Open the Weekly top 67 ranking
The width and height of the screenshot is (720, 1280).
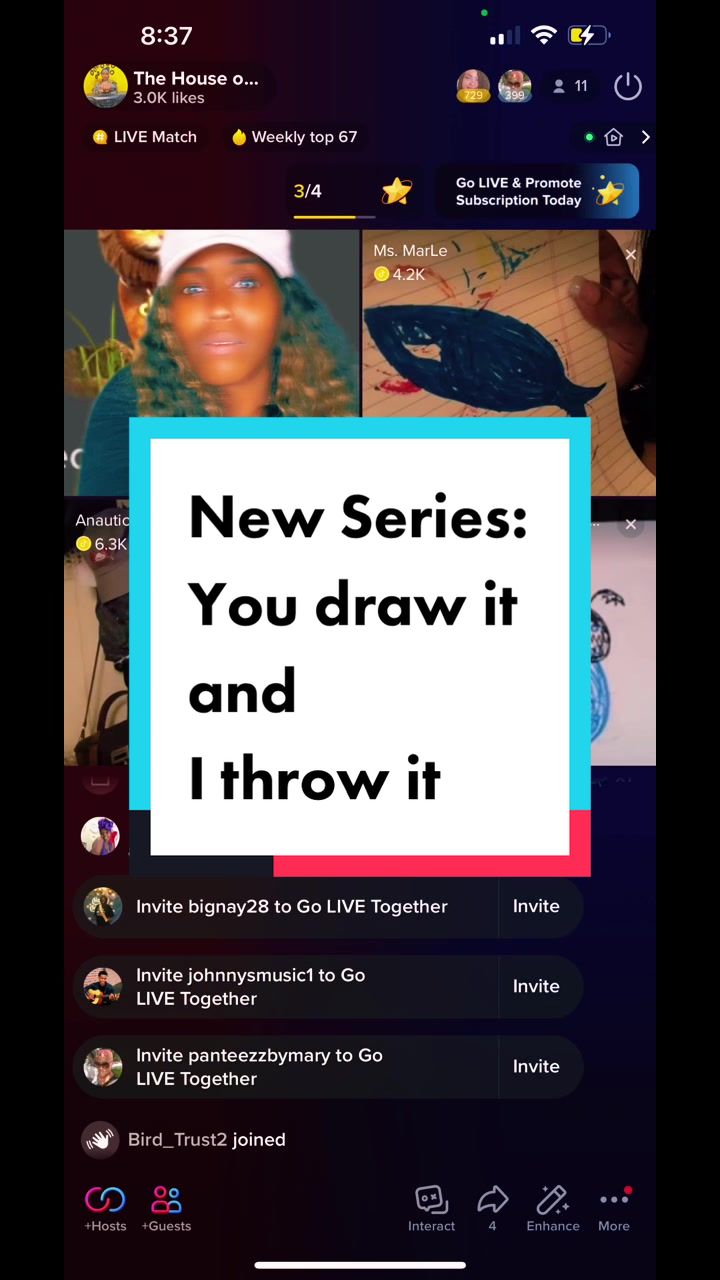(294, 137)
